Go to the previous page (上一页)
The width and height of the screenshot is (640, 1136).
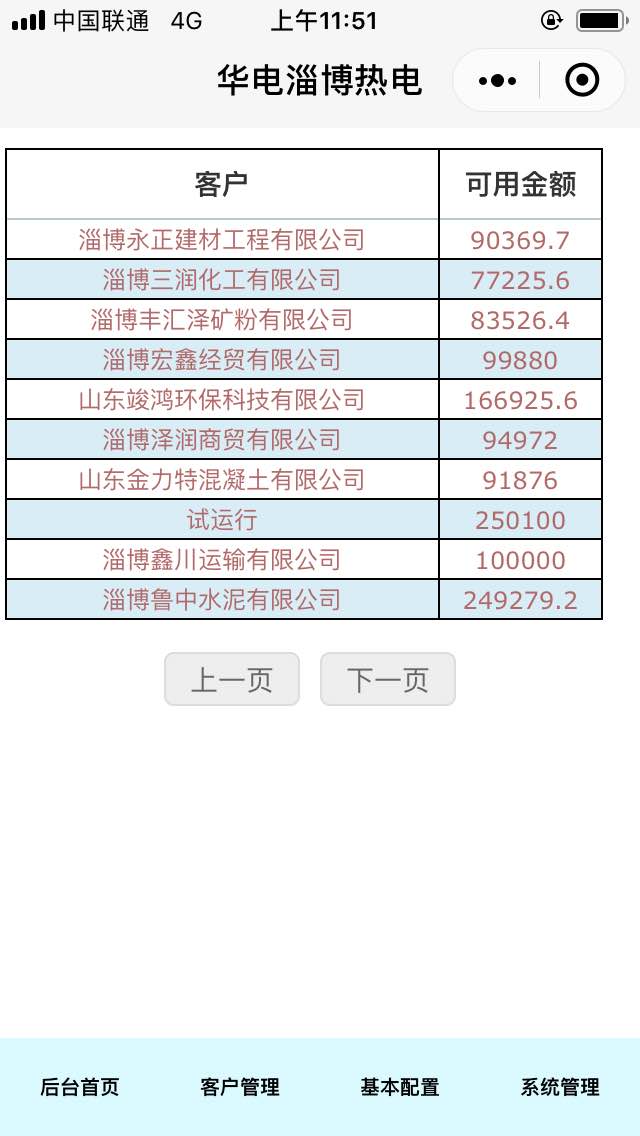tap(232, 680)
